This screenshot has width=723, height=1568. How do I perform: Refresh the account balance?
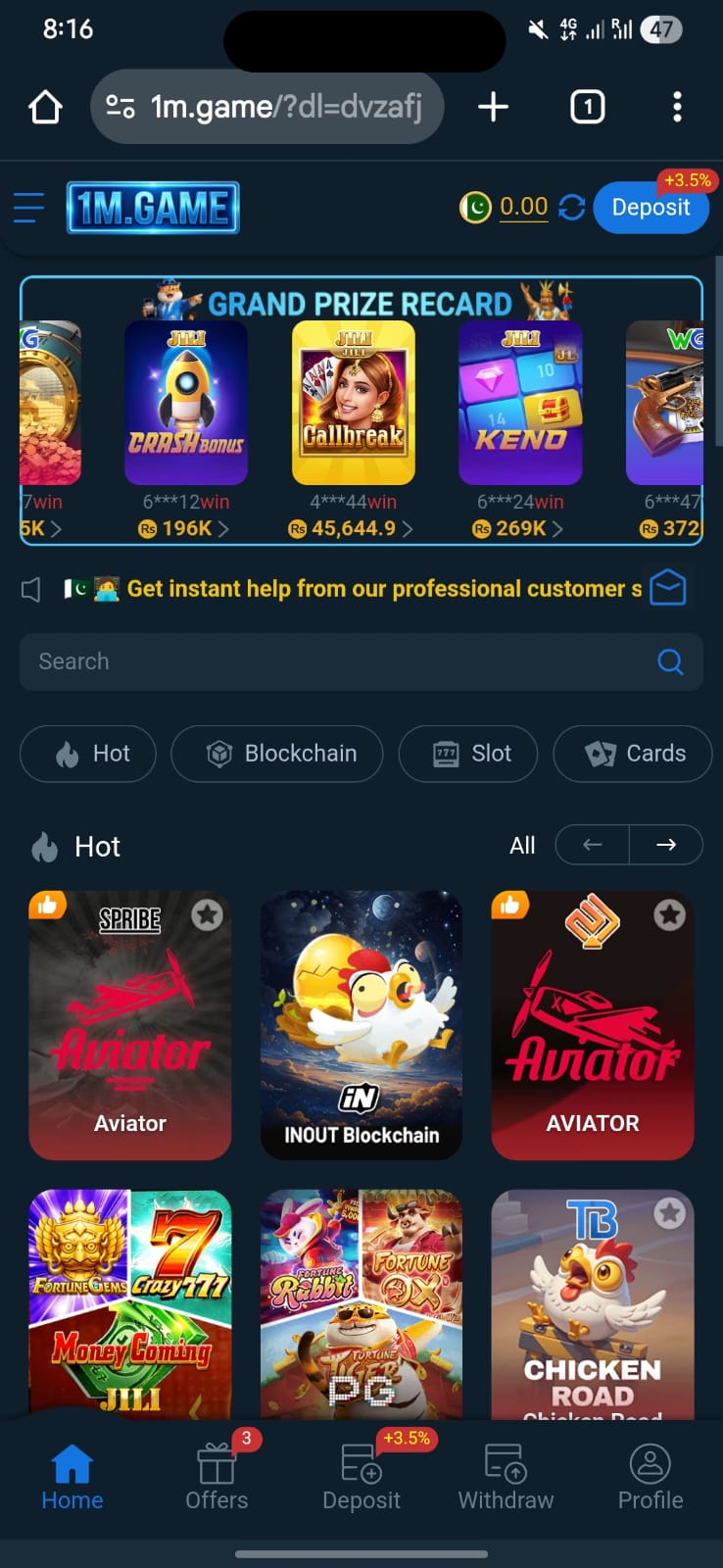point(572,207)
